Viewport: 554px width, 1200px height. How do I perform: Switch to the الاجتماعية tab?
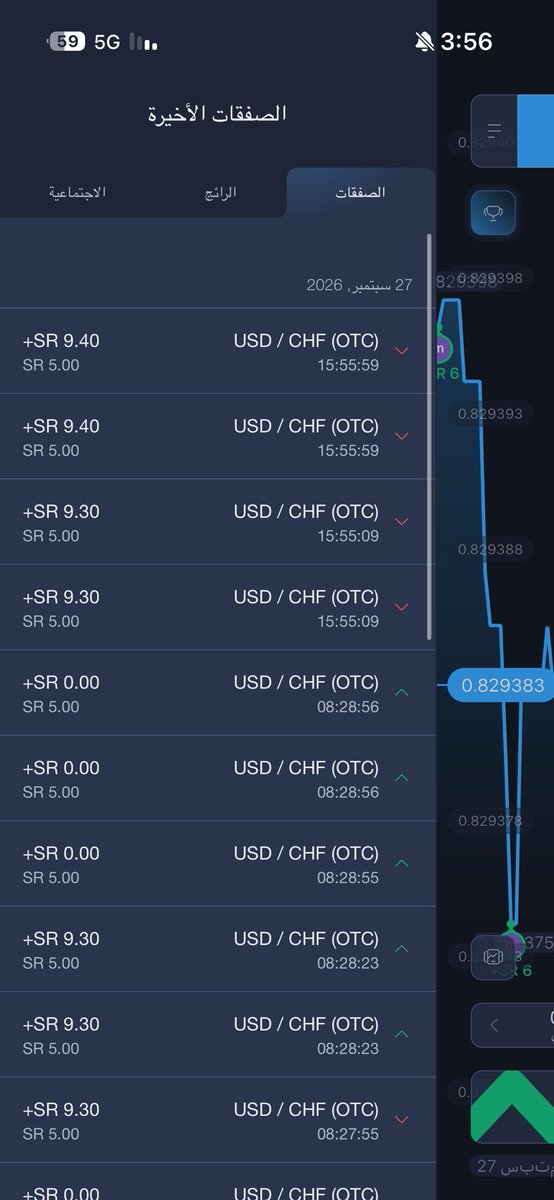pyautogui.click(x=78, y=192)
